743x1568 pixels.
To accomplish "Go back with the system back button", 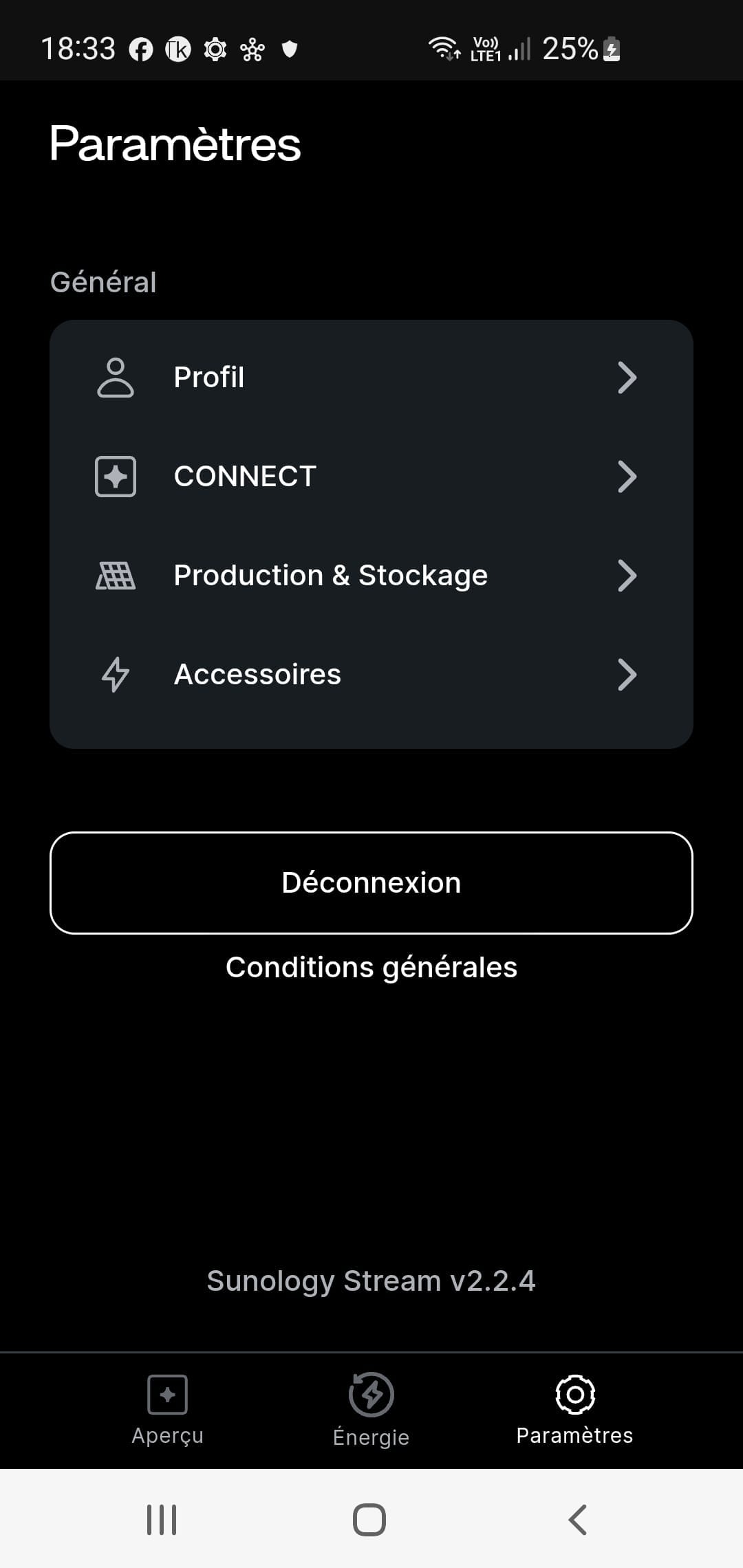I will 578,1520.
